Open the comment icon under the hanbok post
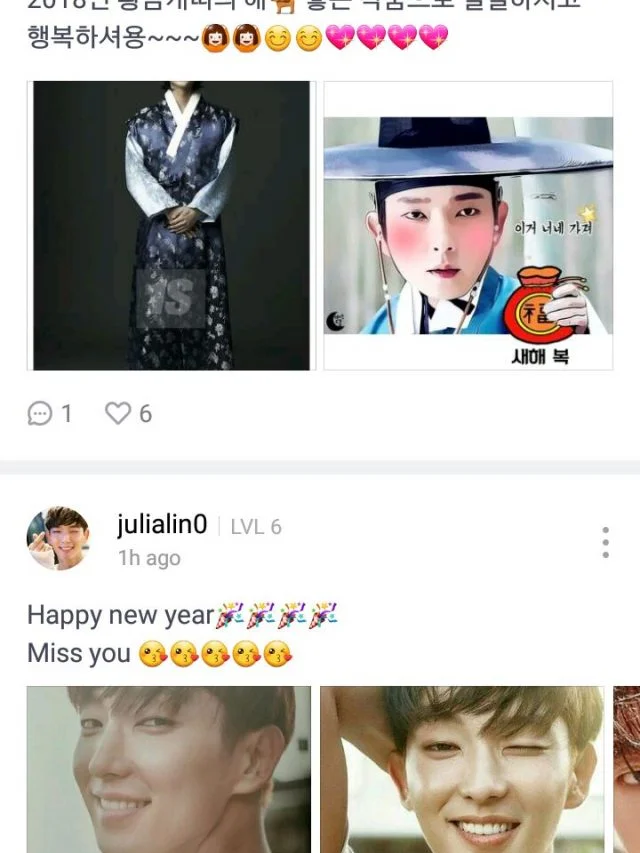640x853 pixels. click(40, 413)
